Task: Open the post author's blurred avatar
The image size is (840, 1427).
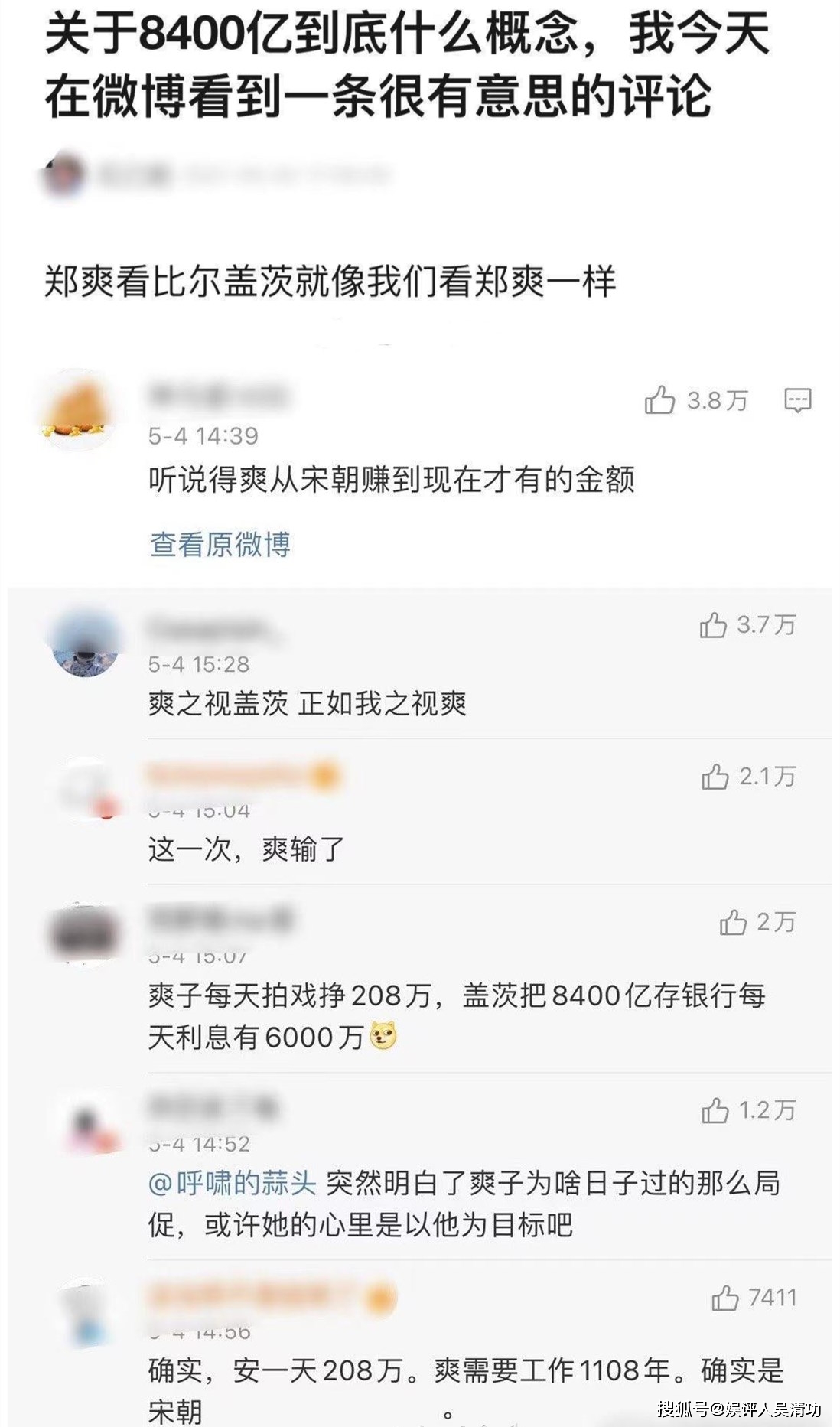Action: pyautogui.click(x=64, y=175)
